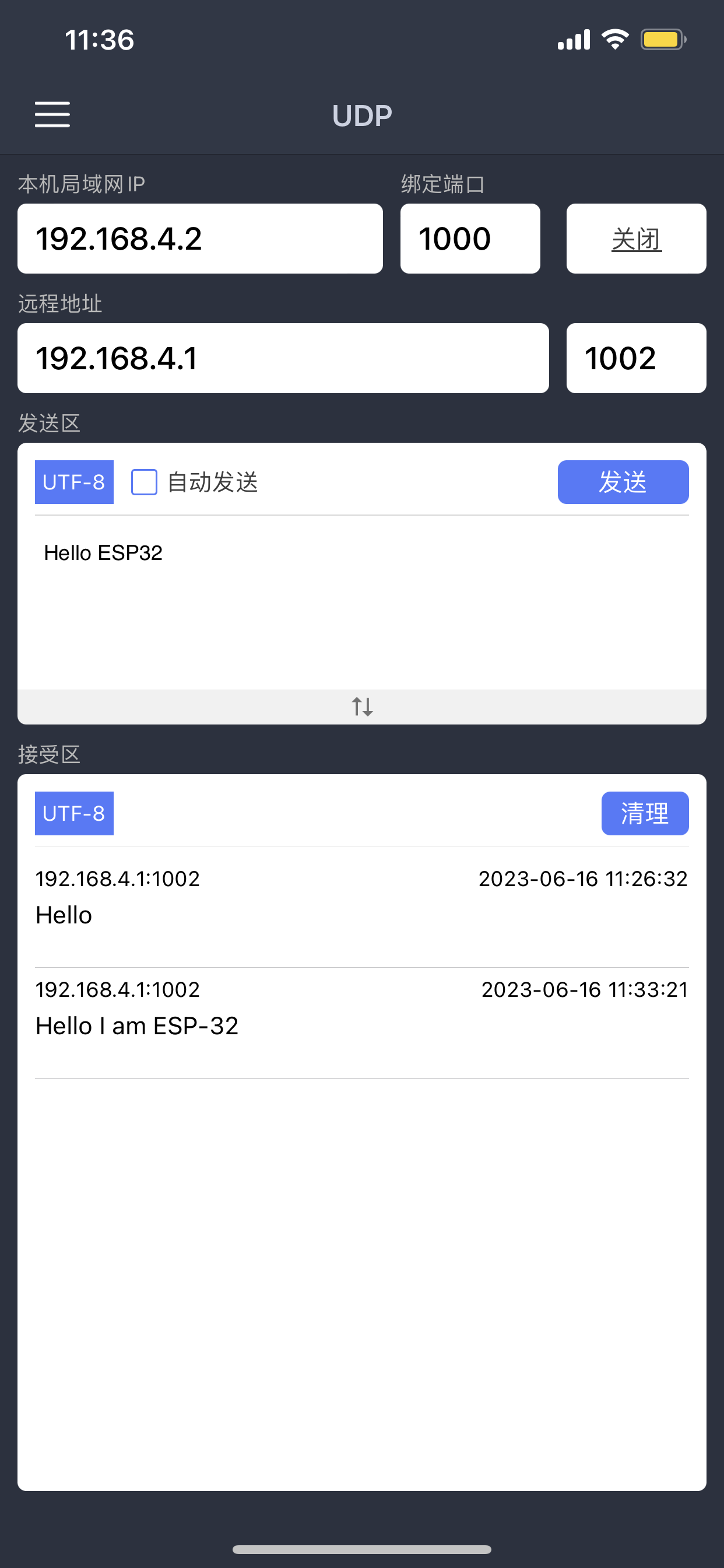Open encoding options via the receive-area UTF-8 selector
724x1568 pixels.
(74, 813)
